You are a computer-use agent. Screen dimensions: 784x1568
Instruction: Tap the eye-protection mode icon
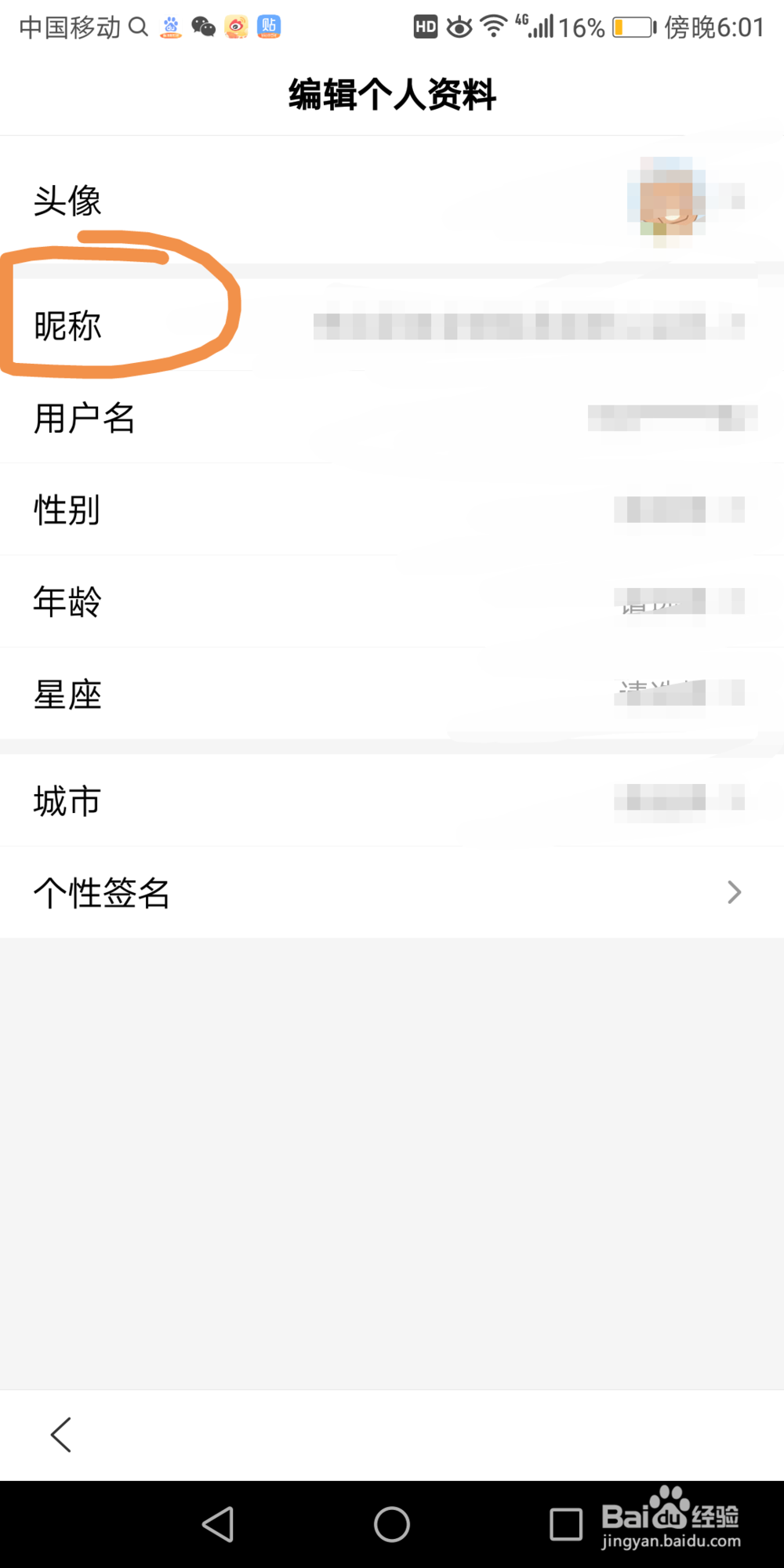click(459, 26)
